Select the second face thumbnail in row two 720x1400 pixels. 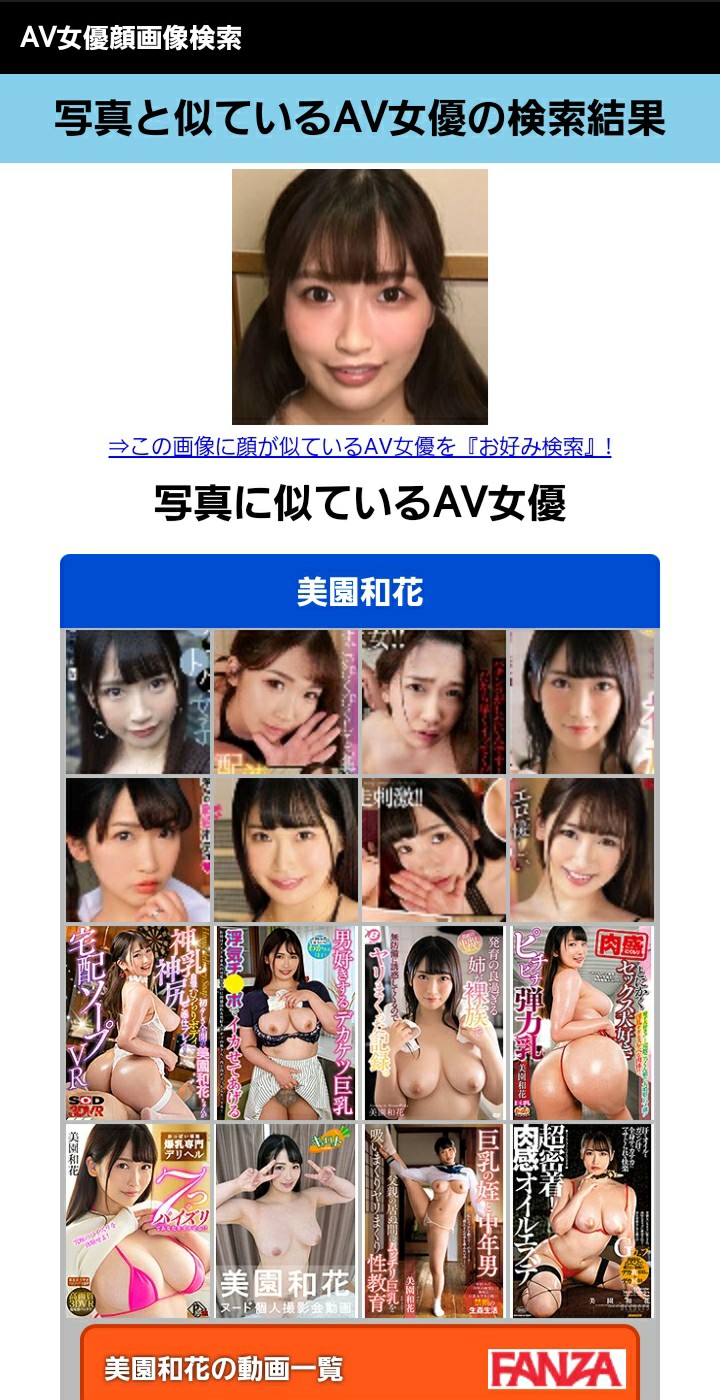[x=285, y=849]
